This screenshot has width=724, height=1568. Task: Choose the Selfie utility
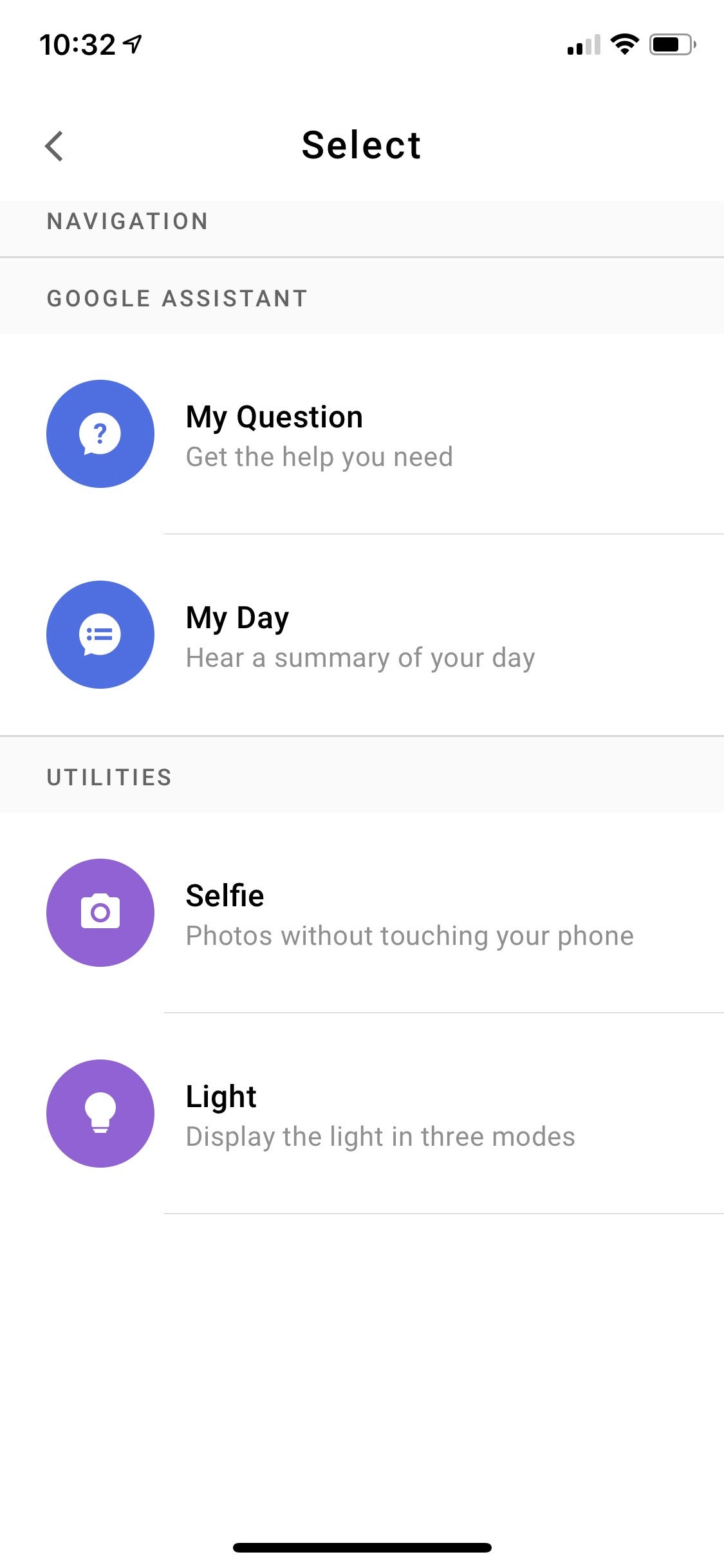coord(360,913)
